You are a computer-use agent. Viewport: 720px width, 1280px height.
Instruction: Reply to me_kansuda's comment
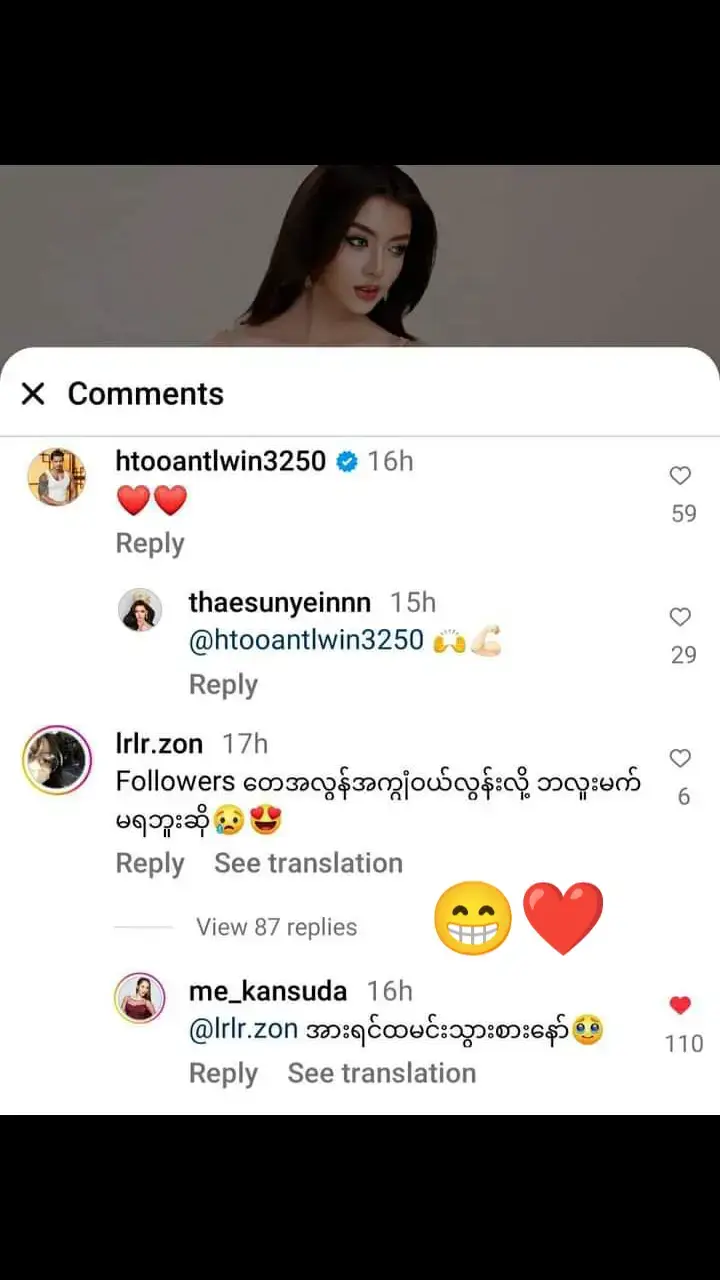tap(223, 1073)
